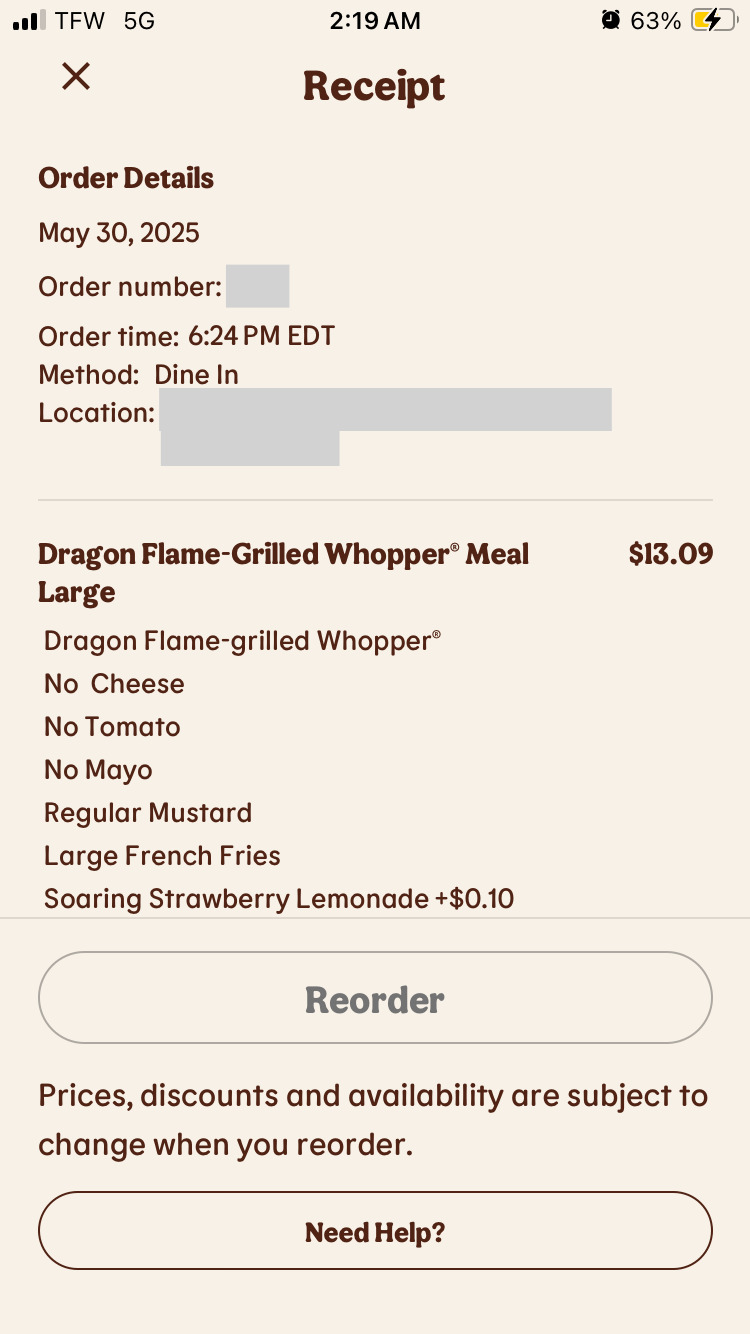The height and width of the screenshot is (1334, 750).
Task: Open the Need Help? option
Action: click(375, 1231)
